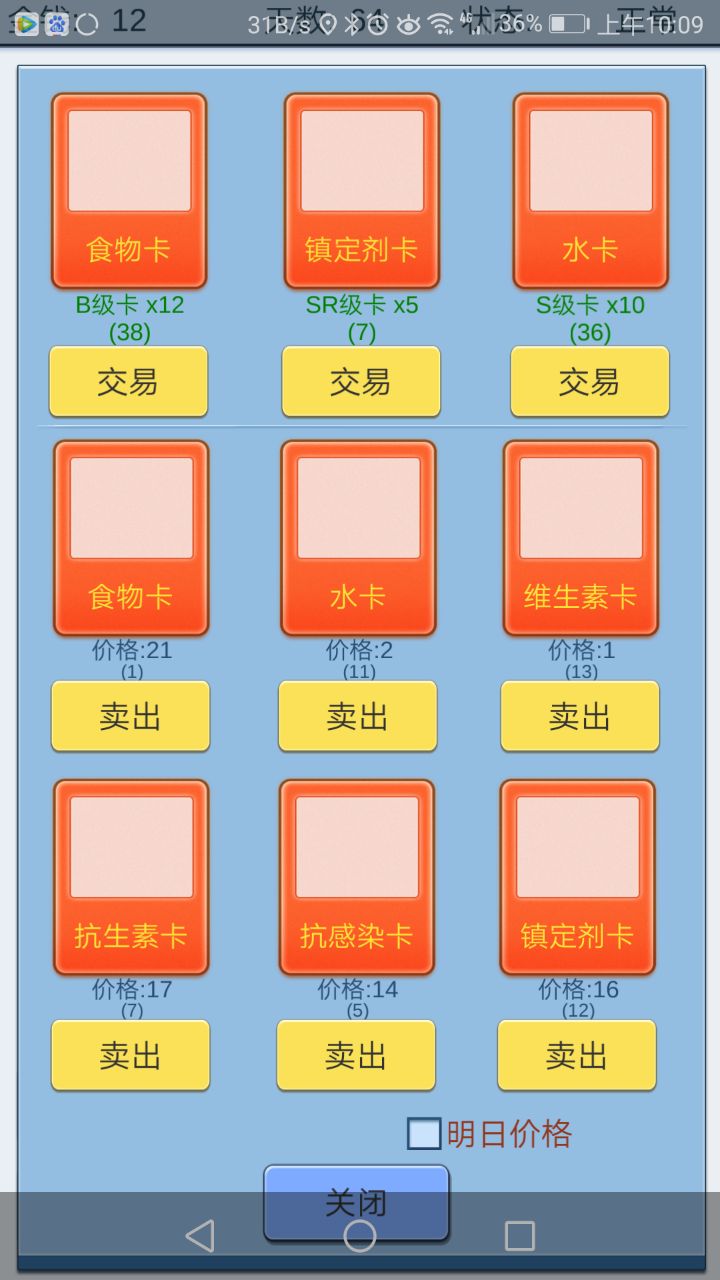This screenshot has height=1280, width=720.
Task: Tap 卖出 under 抗感染卡
Action: [356, 1055]
